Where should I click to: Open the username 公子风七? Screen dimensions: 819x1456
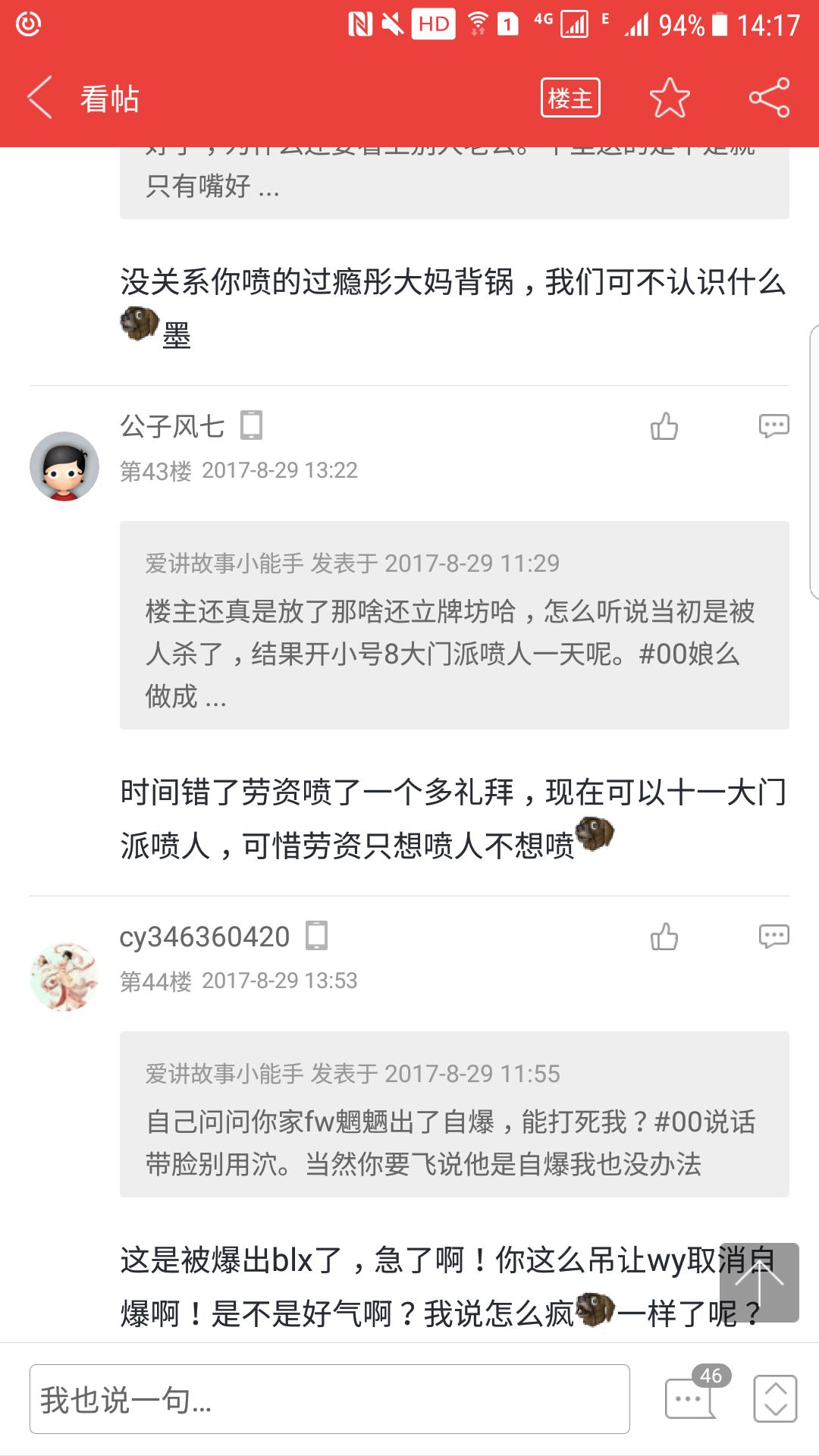172,426
